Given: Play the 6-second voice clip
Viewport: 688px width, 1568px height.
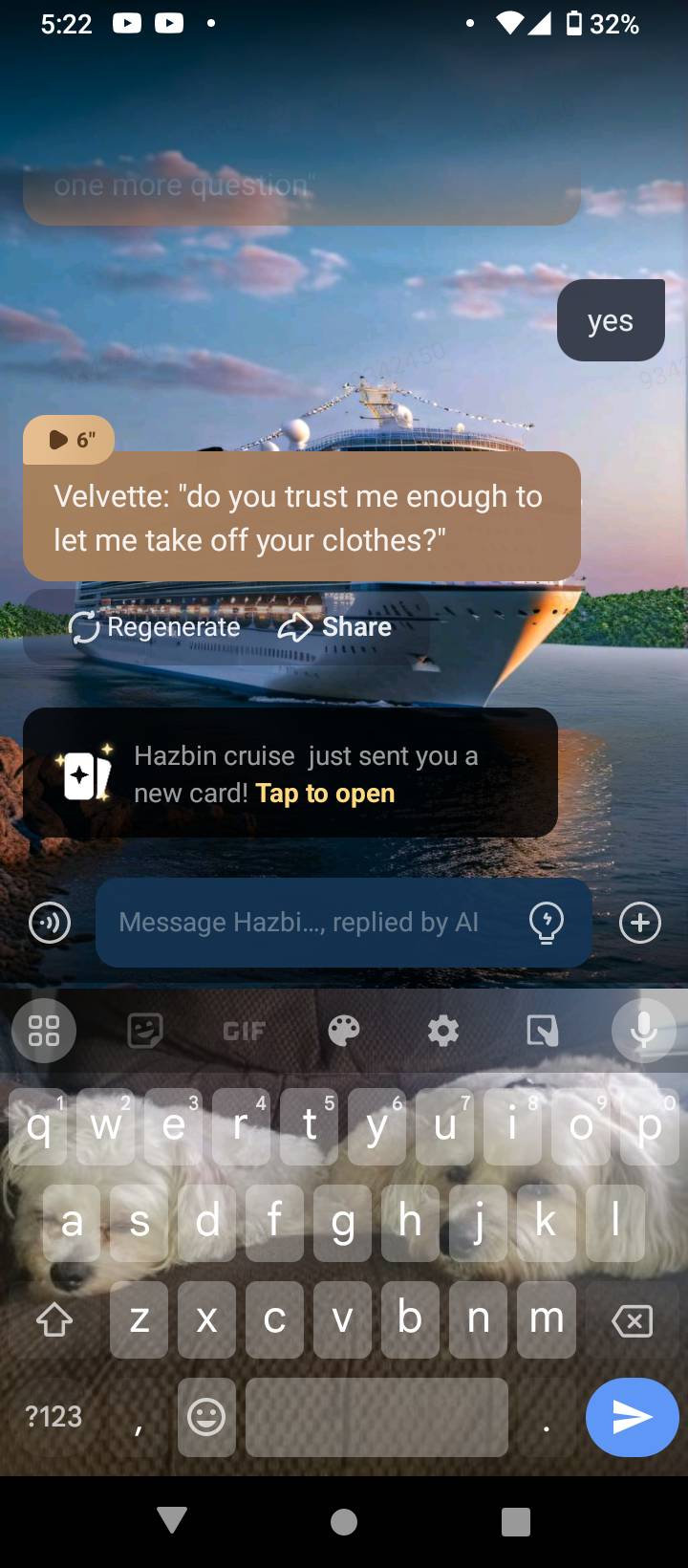Looking at the screenshot, I should point(69,440).
